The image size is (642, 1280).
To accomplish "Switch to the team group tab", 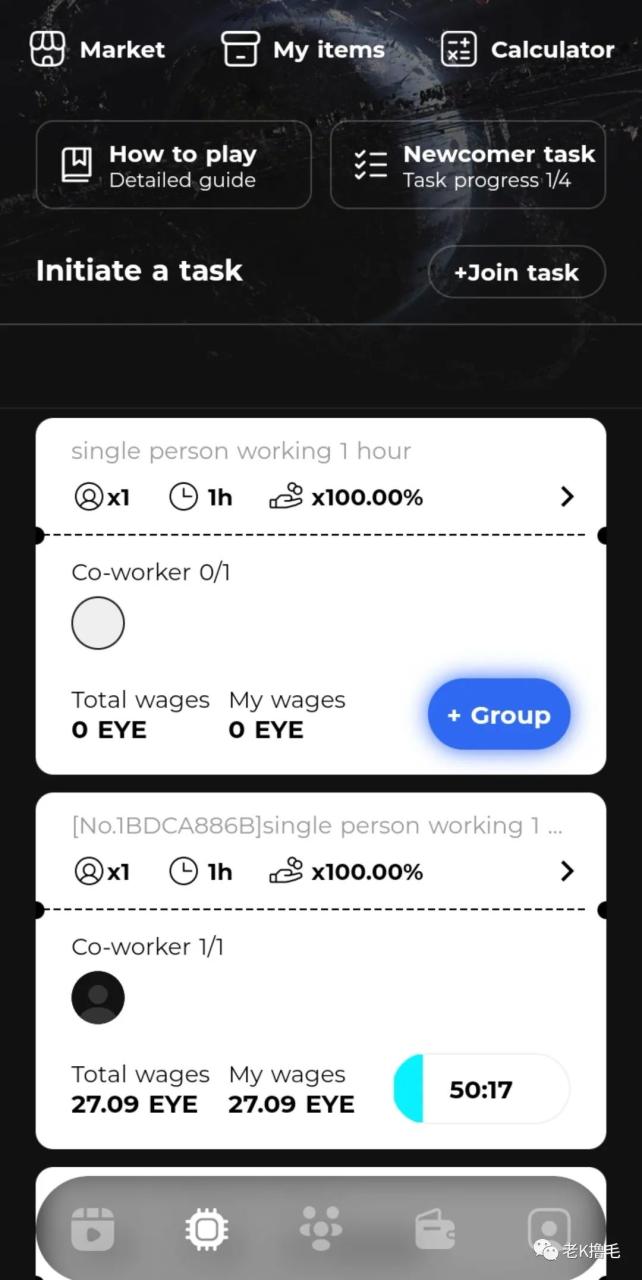I will pos(321,1229).
